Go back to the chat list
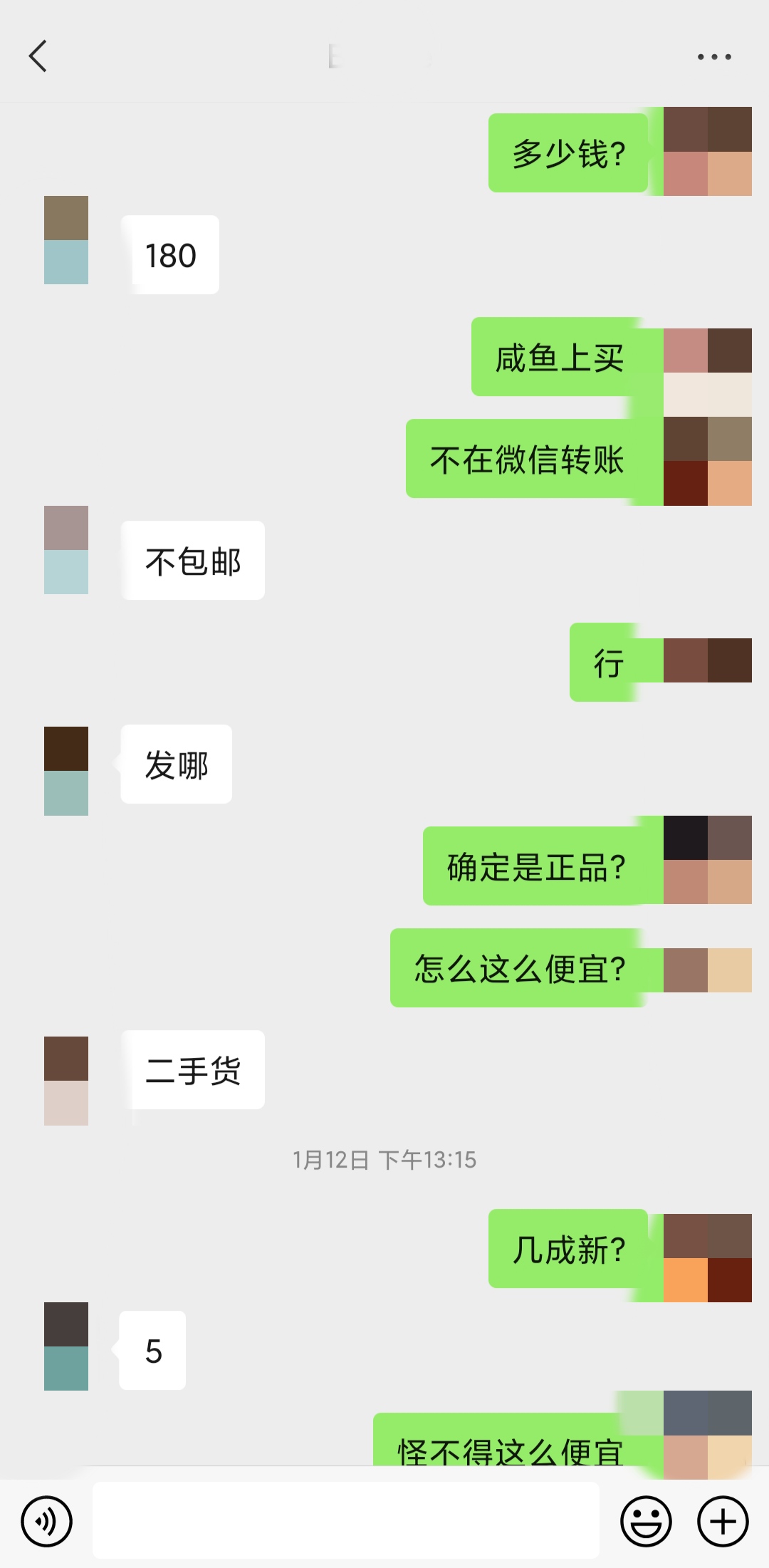 coord(38,56)
